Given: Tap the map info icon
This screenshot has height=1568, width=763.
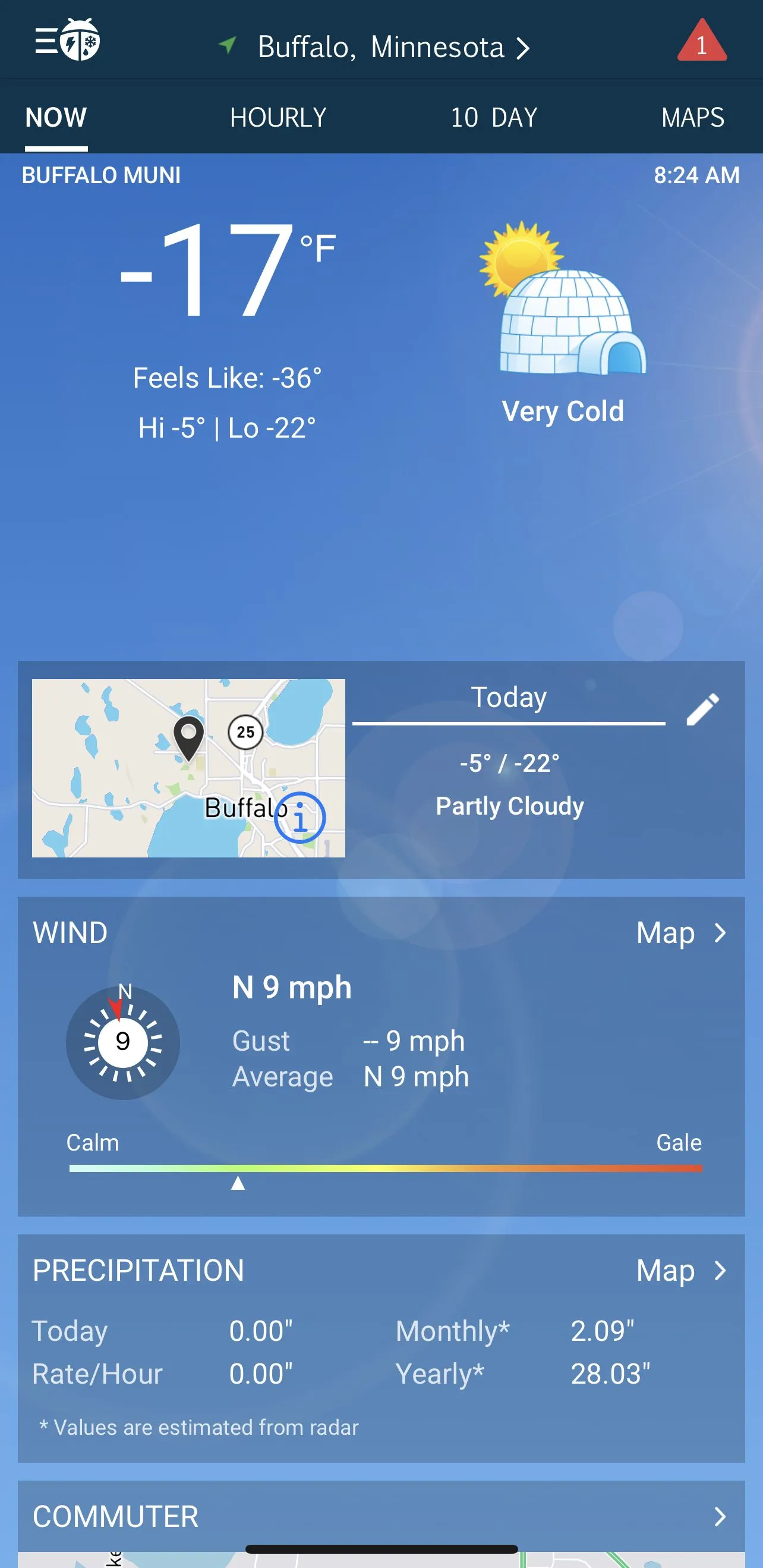Looking at the screenshot, I should tap(300, 817).
